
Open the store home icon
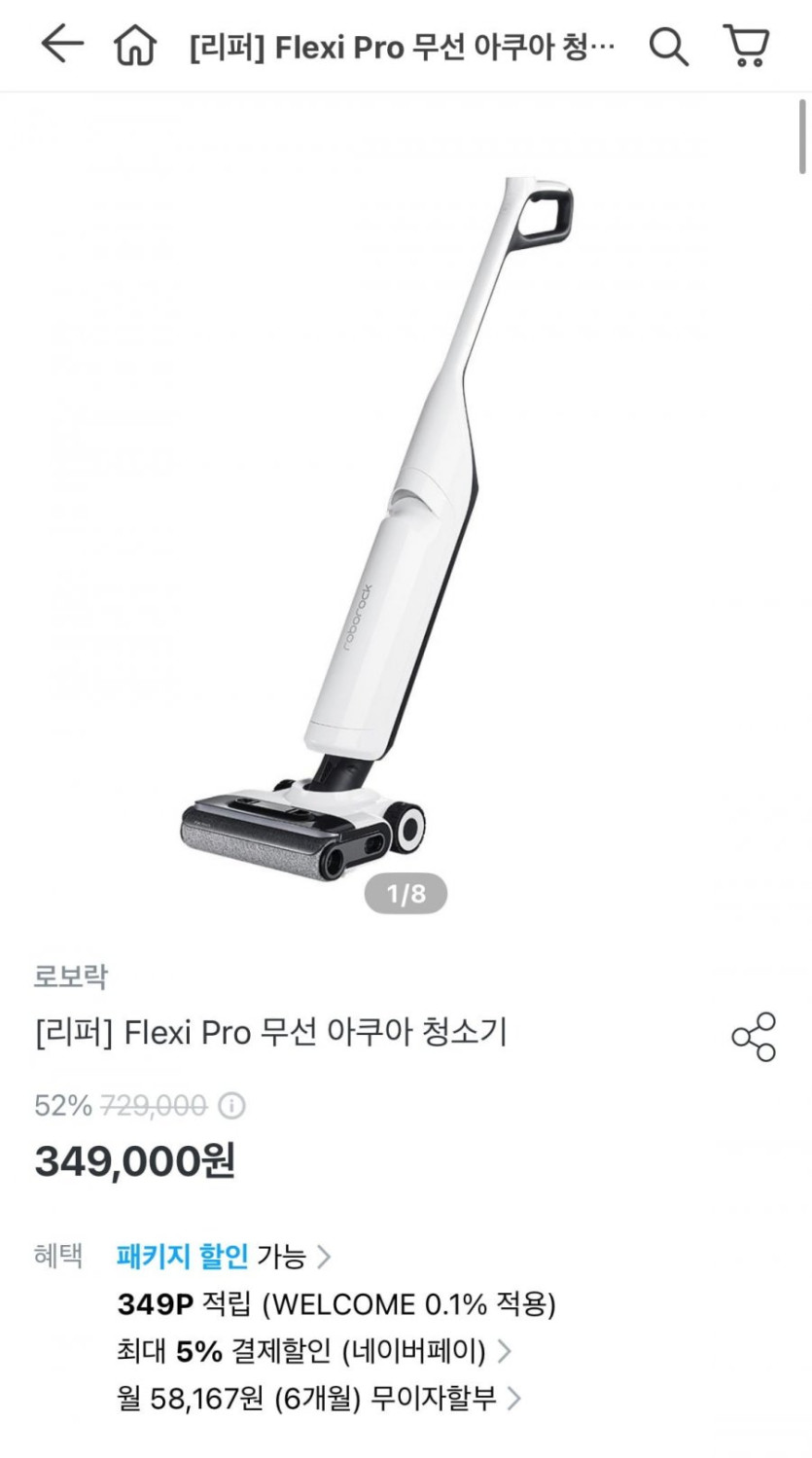coord(135,46)
